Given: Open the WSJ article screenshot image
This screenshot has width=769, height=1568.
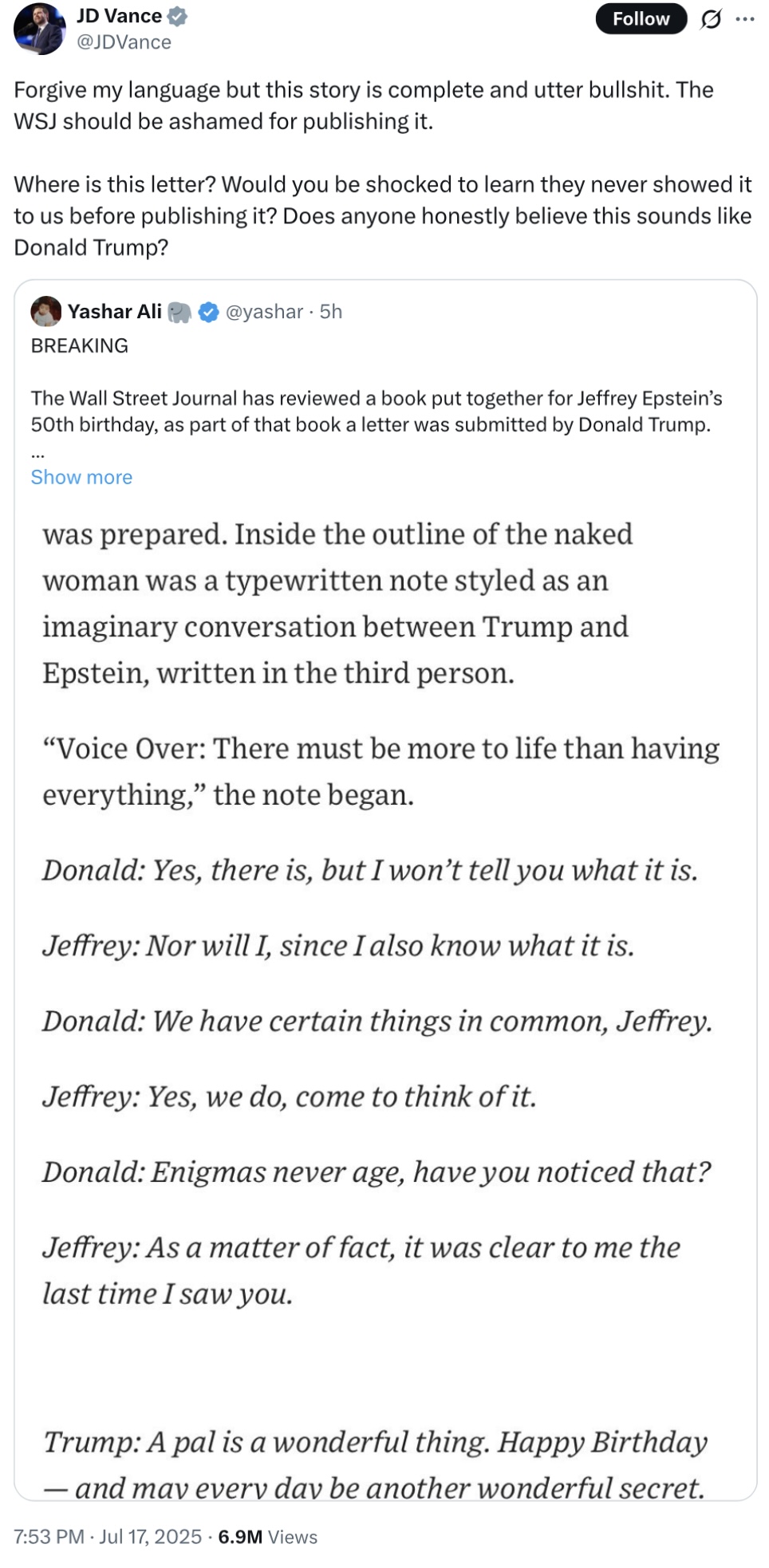Looking at the screenshot, I should 385,1000.
